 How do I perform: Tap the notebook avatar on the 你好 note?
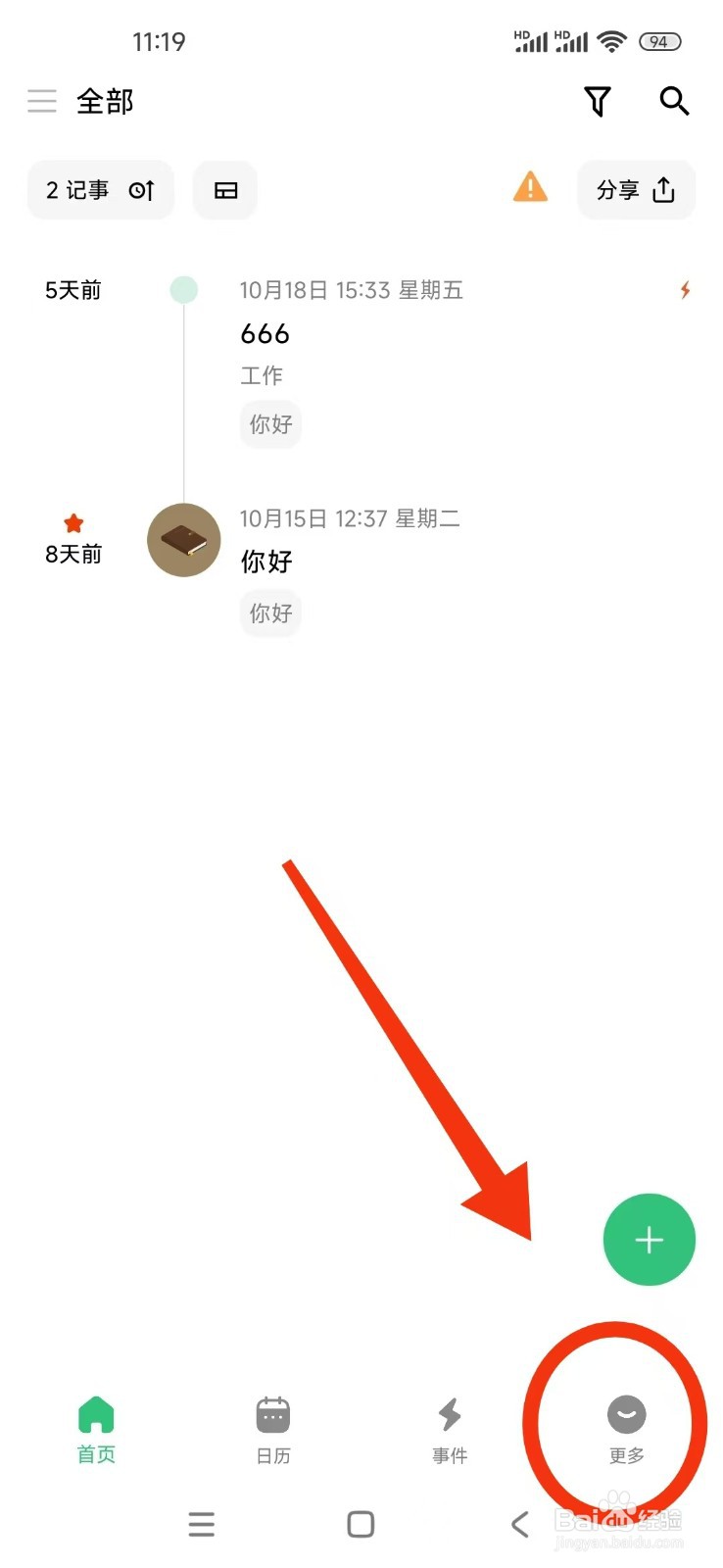click(183, 540)
